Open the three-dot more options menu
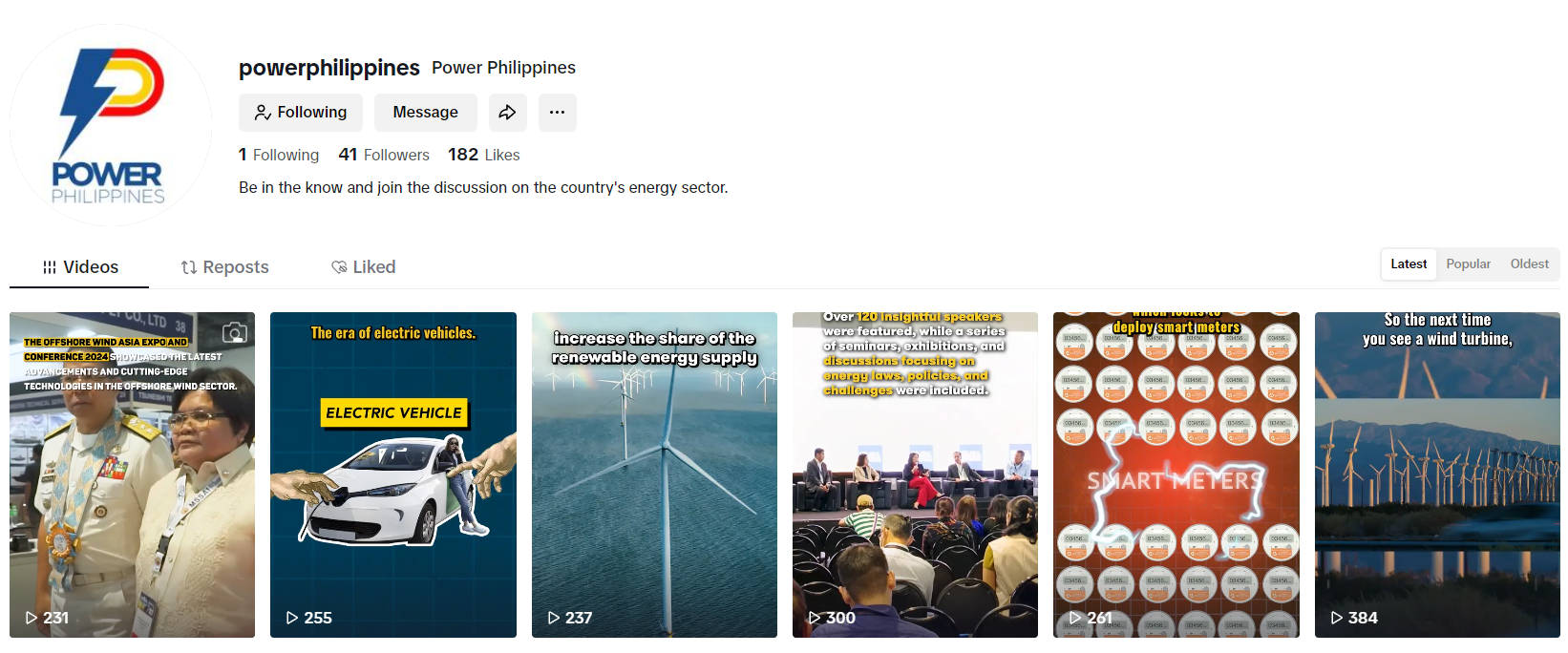1568x653 pixels. coord(557,113)
